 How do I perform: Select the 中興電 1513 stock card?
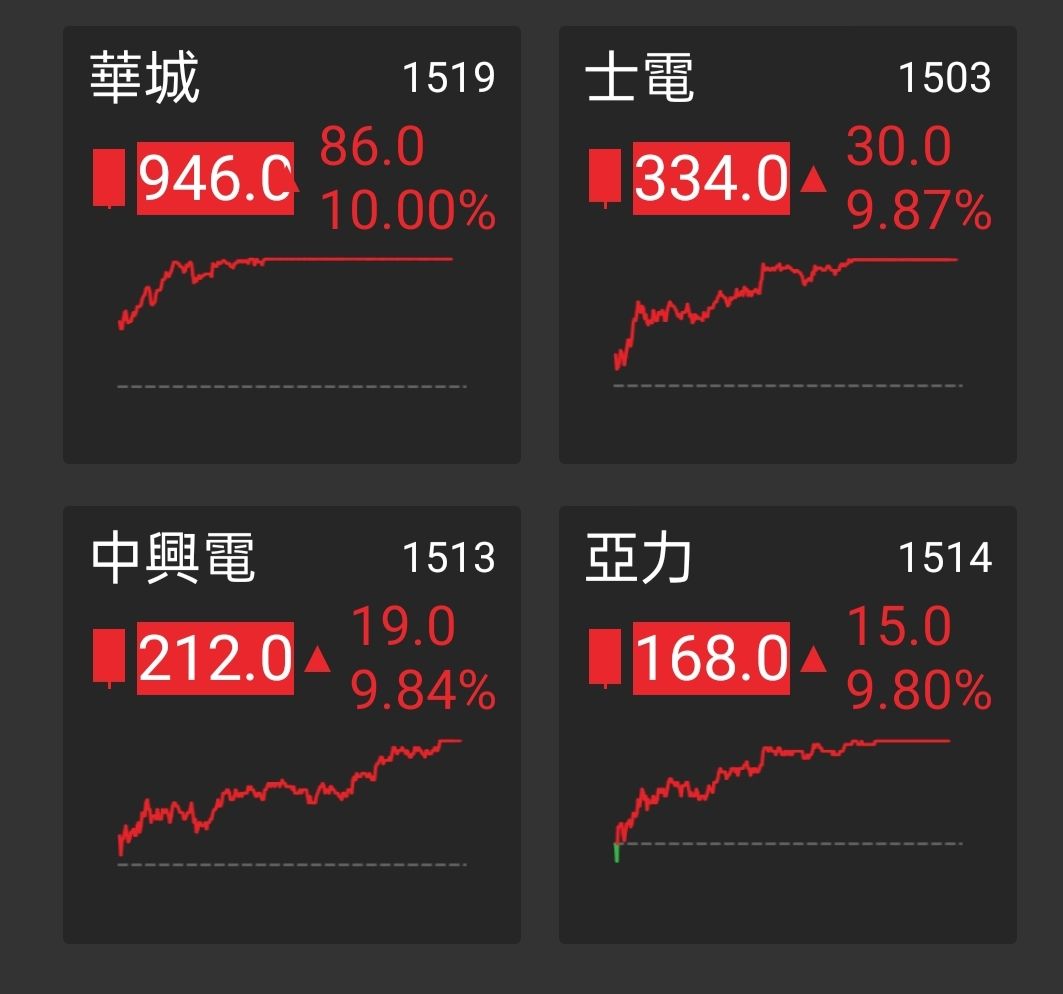pyautogui.click(x=291, y=725)
